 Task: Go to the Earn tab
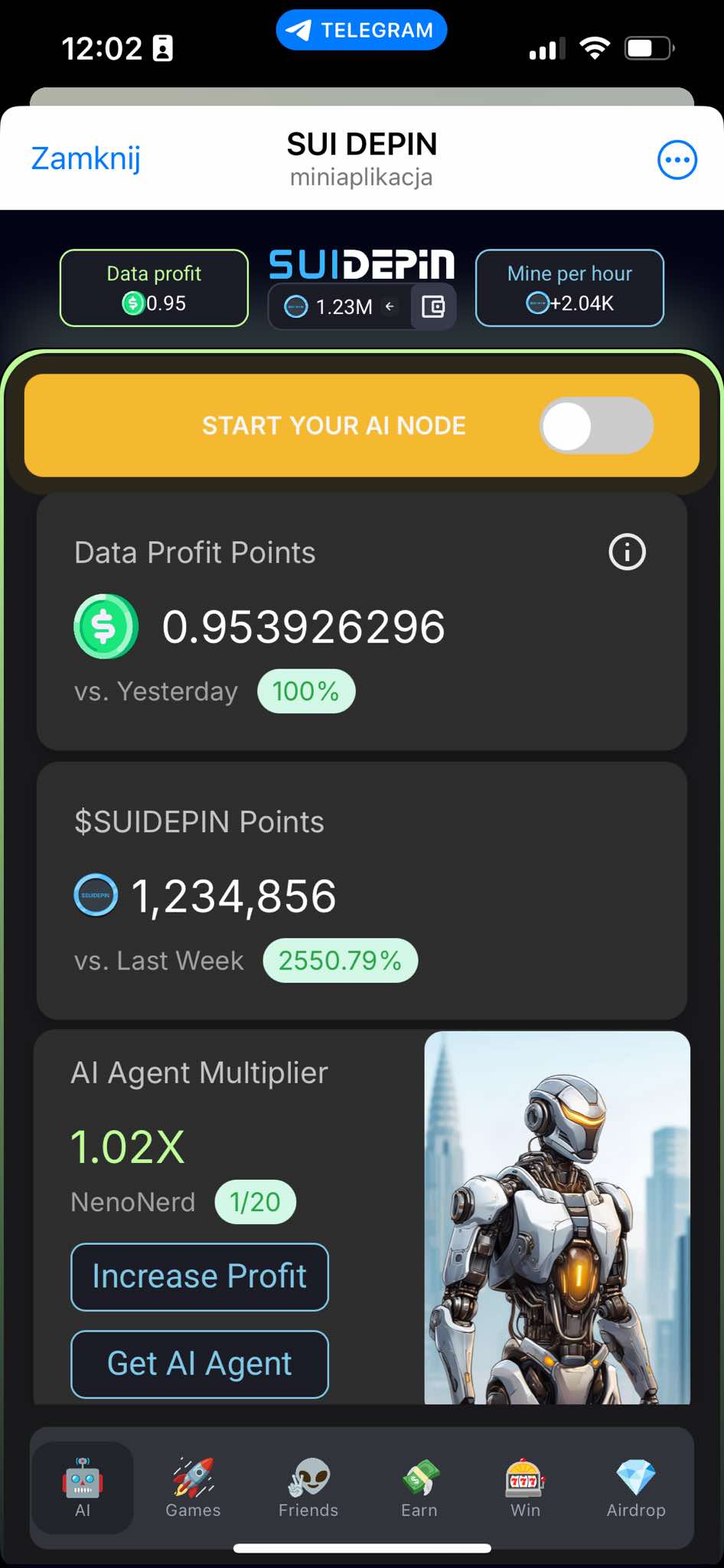(419, 1487)
